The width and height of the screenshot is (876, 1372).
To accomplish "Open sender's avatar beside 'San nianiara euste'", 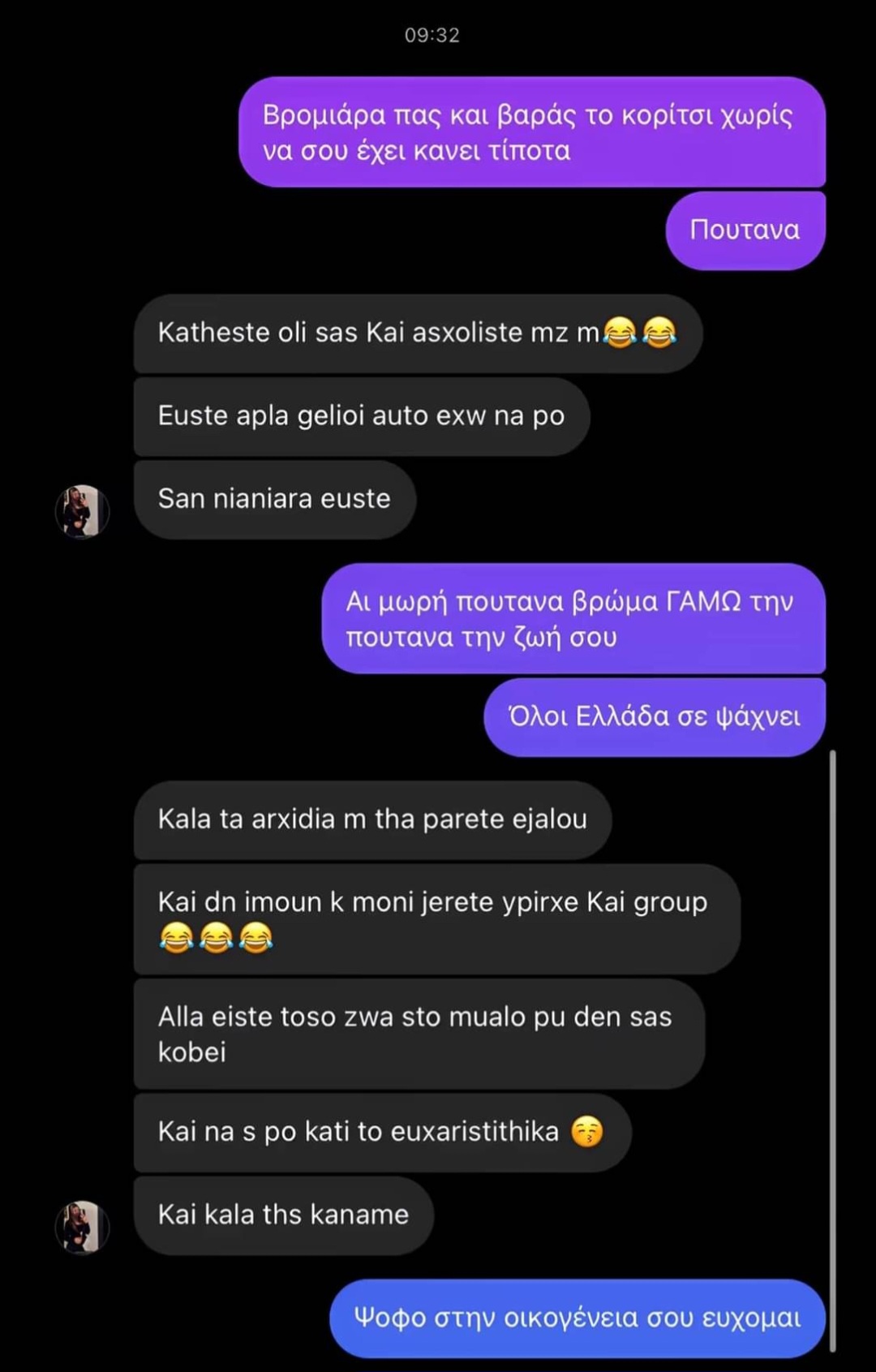I will click(82, 511).
